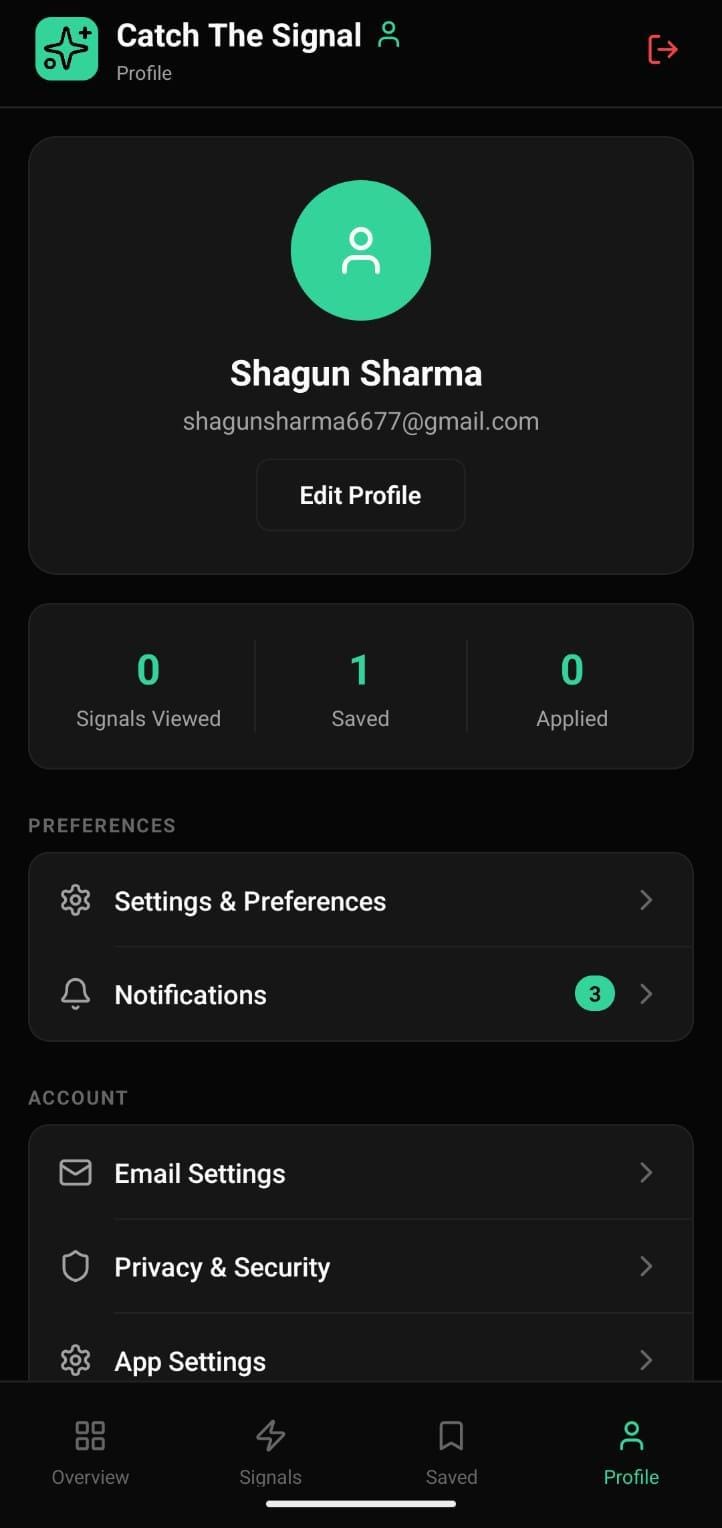Image resolution: width=722 pixels, height=1528 pixels.
Task: Click the notification count badge showing 3
Action: (594, 993)
